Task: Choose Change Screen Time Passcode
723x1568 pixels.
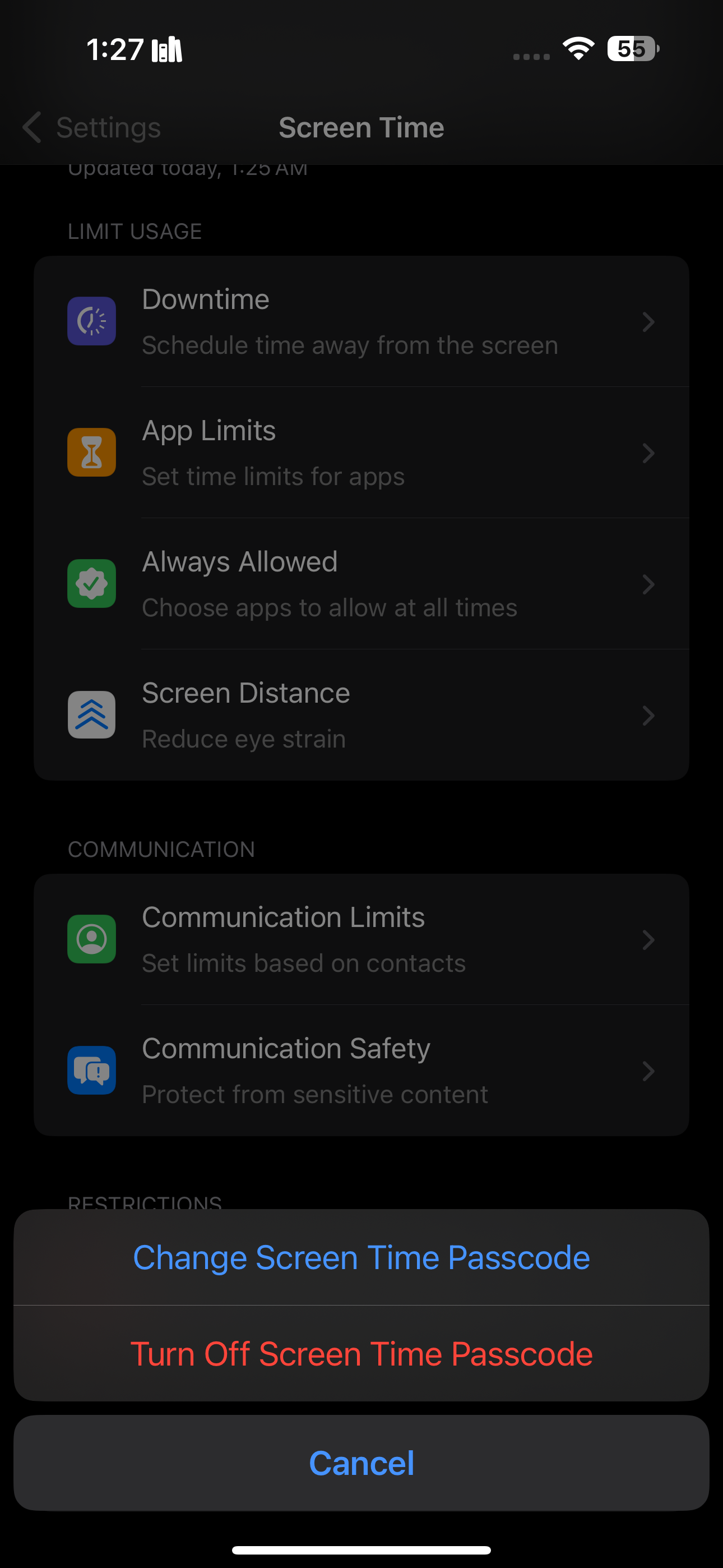Action: (361, 1256)
